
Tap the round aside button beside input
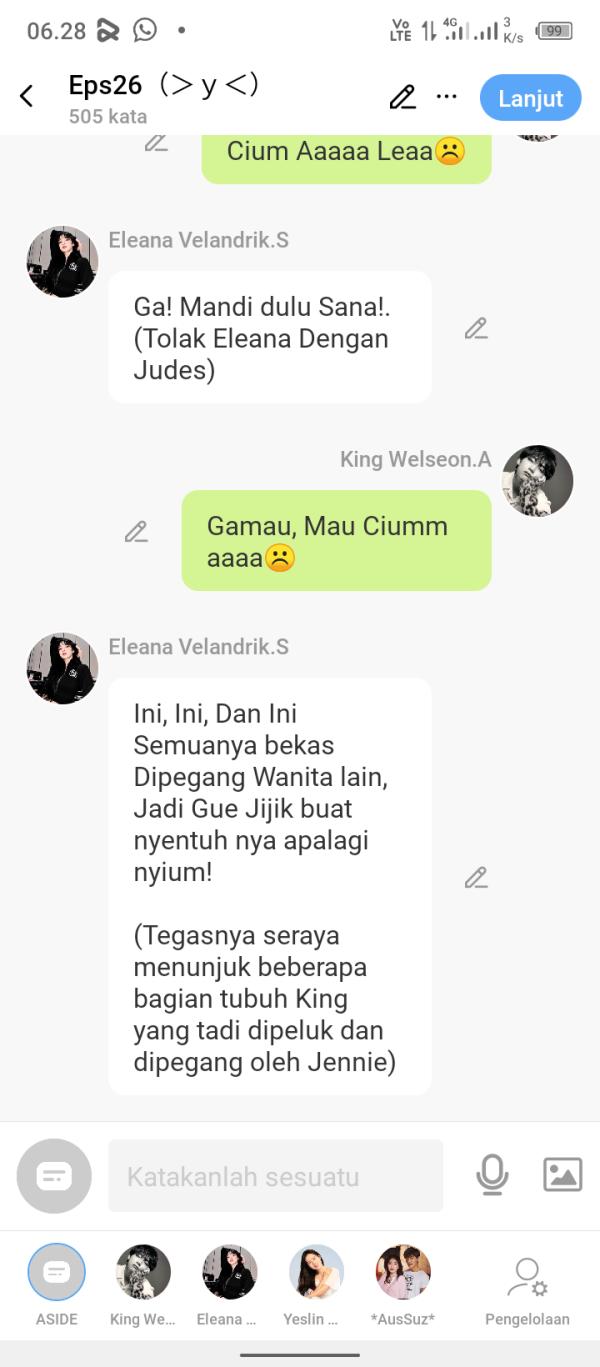(54, 1176)
